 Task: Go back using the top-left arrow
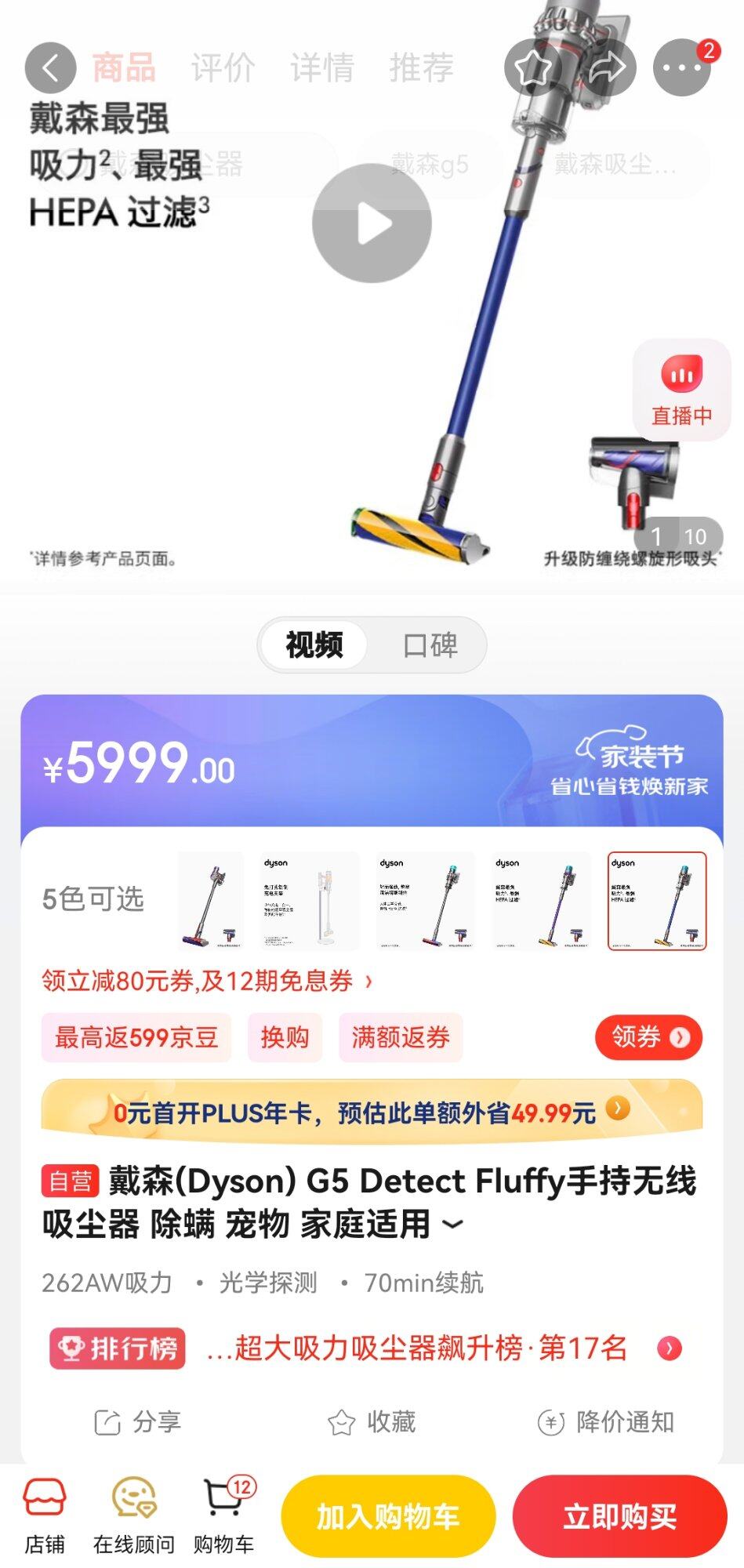(50, 68)
